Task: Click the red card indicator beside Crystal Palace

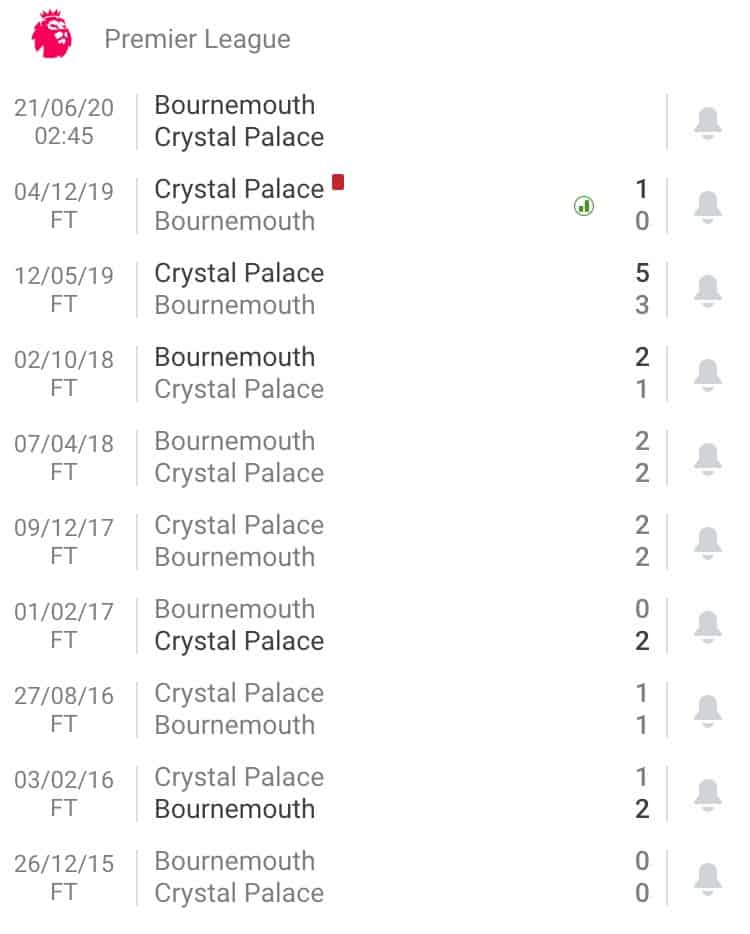Action: (338, 183)
